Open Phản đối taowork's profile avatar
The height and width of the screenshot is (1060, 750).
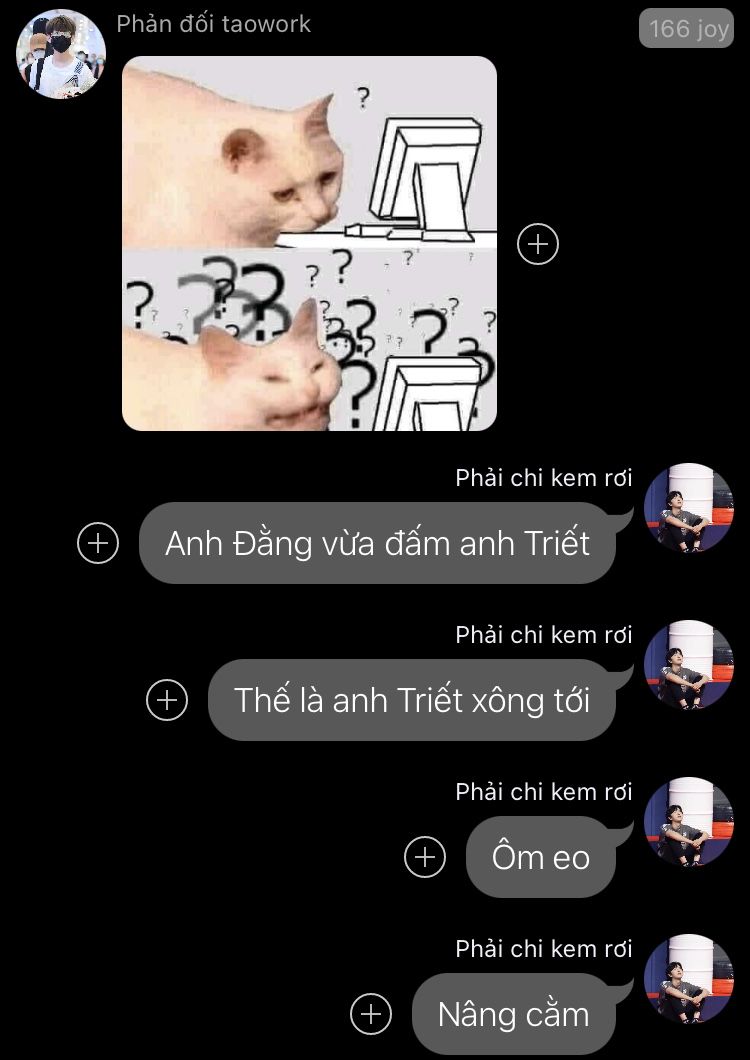pyautogui.click(x=61, y=55)
